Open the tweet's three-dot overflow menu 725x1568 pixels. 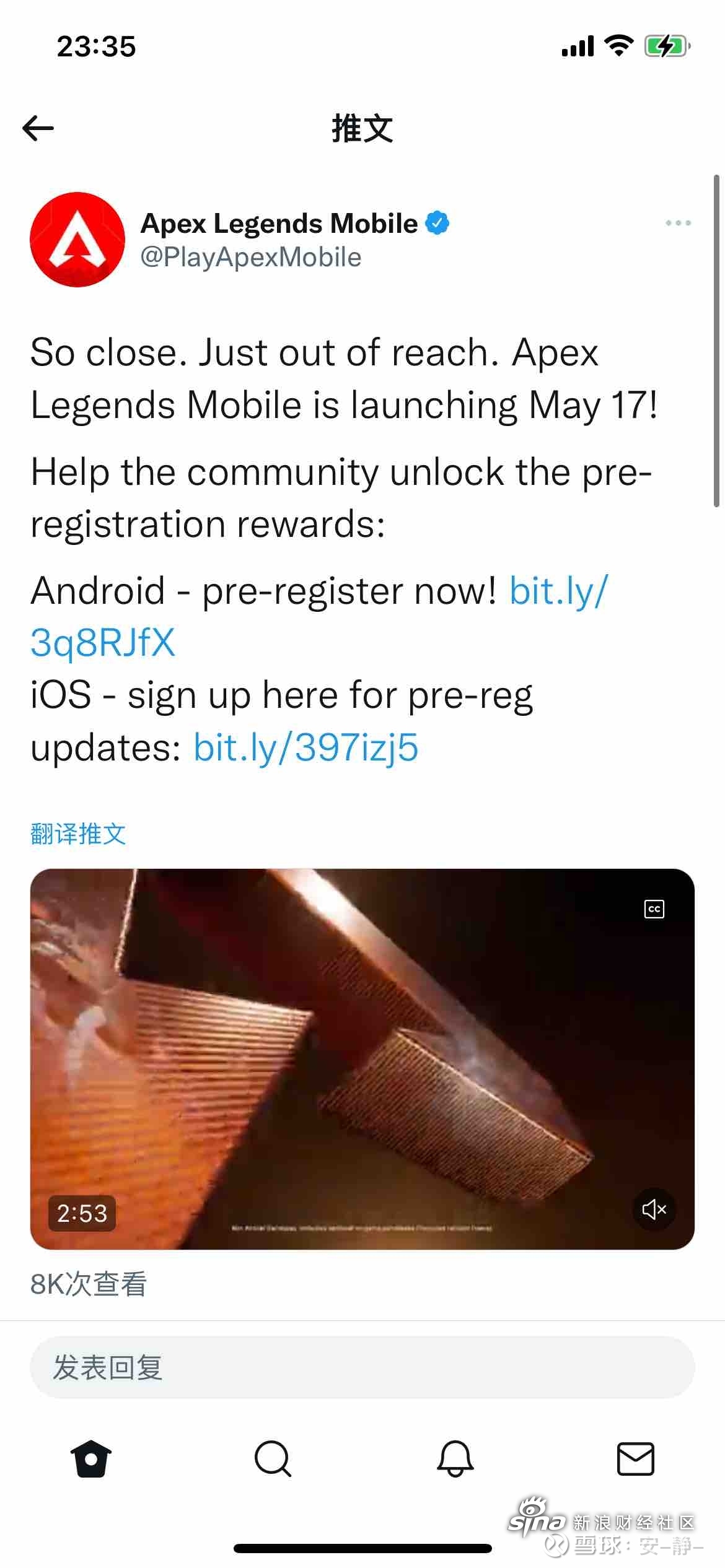[x=678, y=223]
